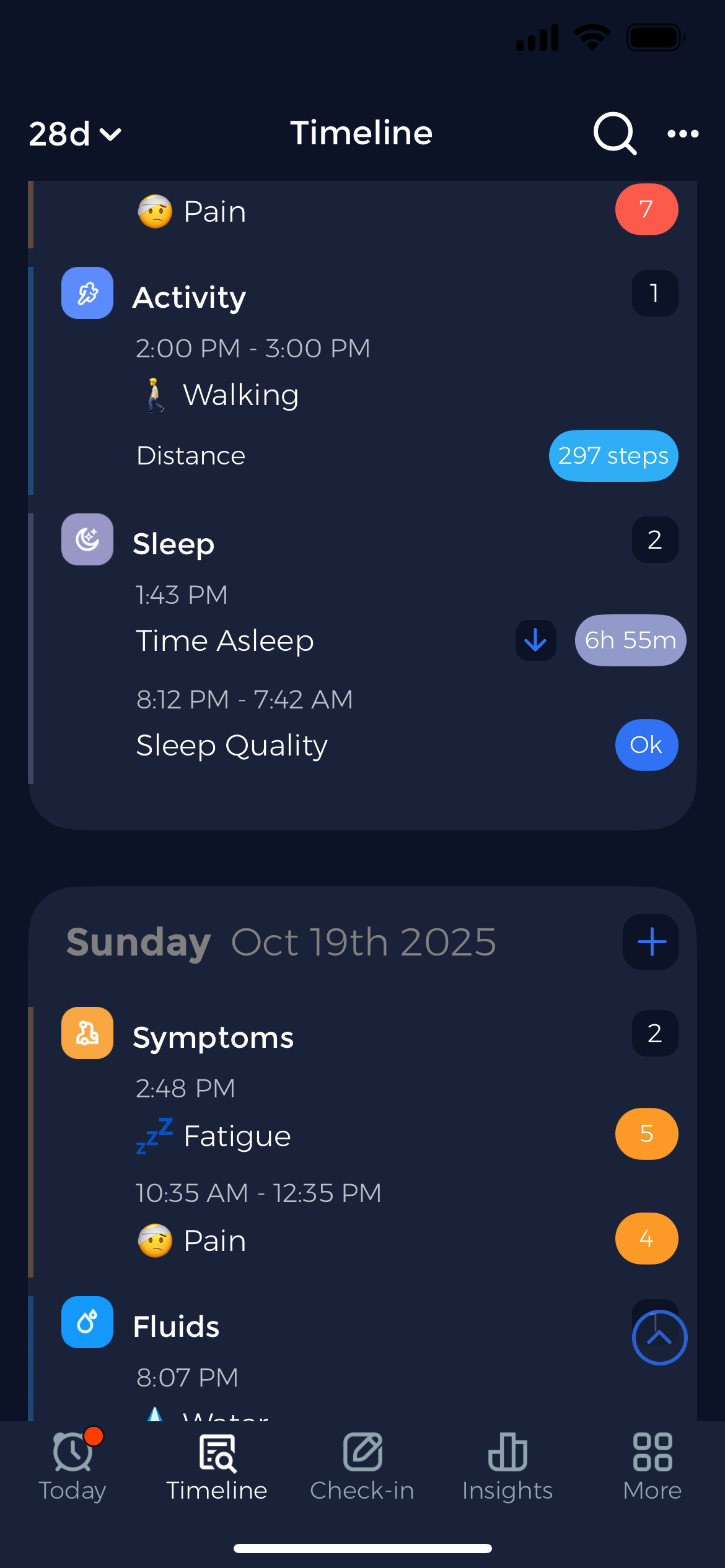Tap the Fluids water droplet icon

click(x=87, y=1322)
